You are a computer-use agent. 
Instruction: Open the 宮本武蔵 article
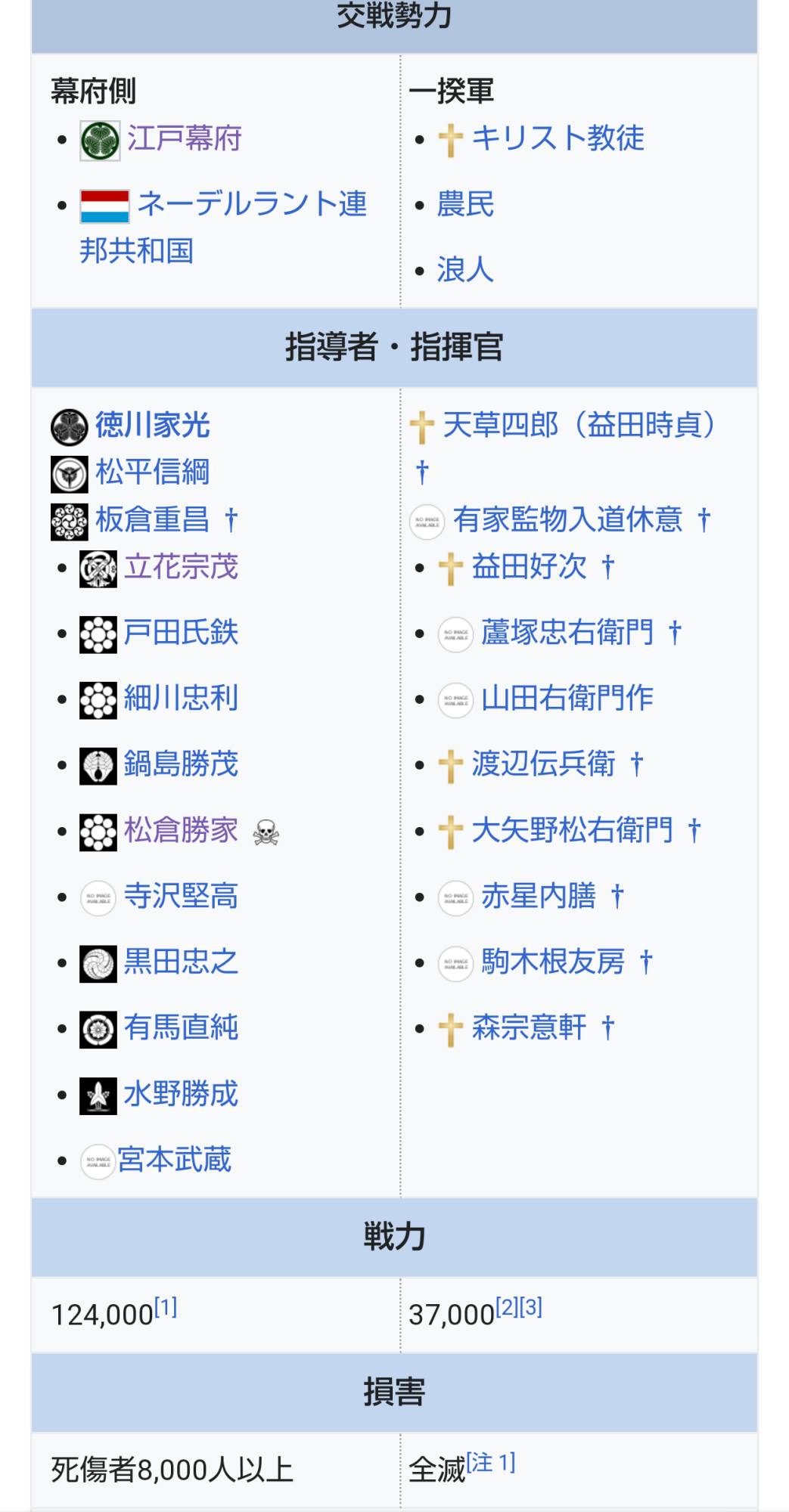(x=174, y=1160)
